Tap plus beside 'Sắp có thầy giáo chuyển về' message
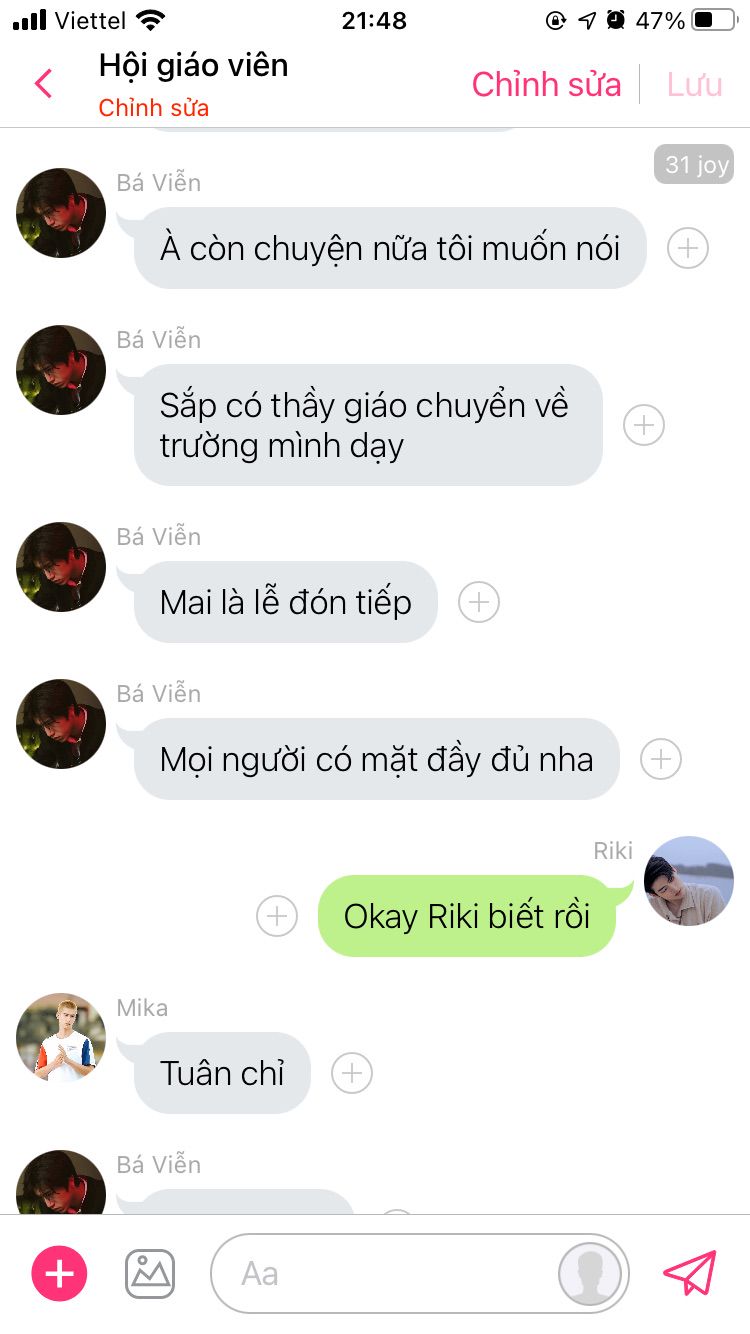Image resolution: width=750 pixels, height=1334 pixels. tap(644, 425)
